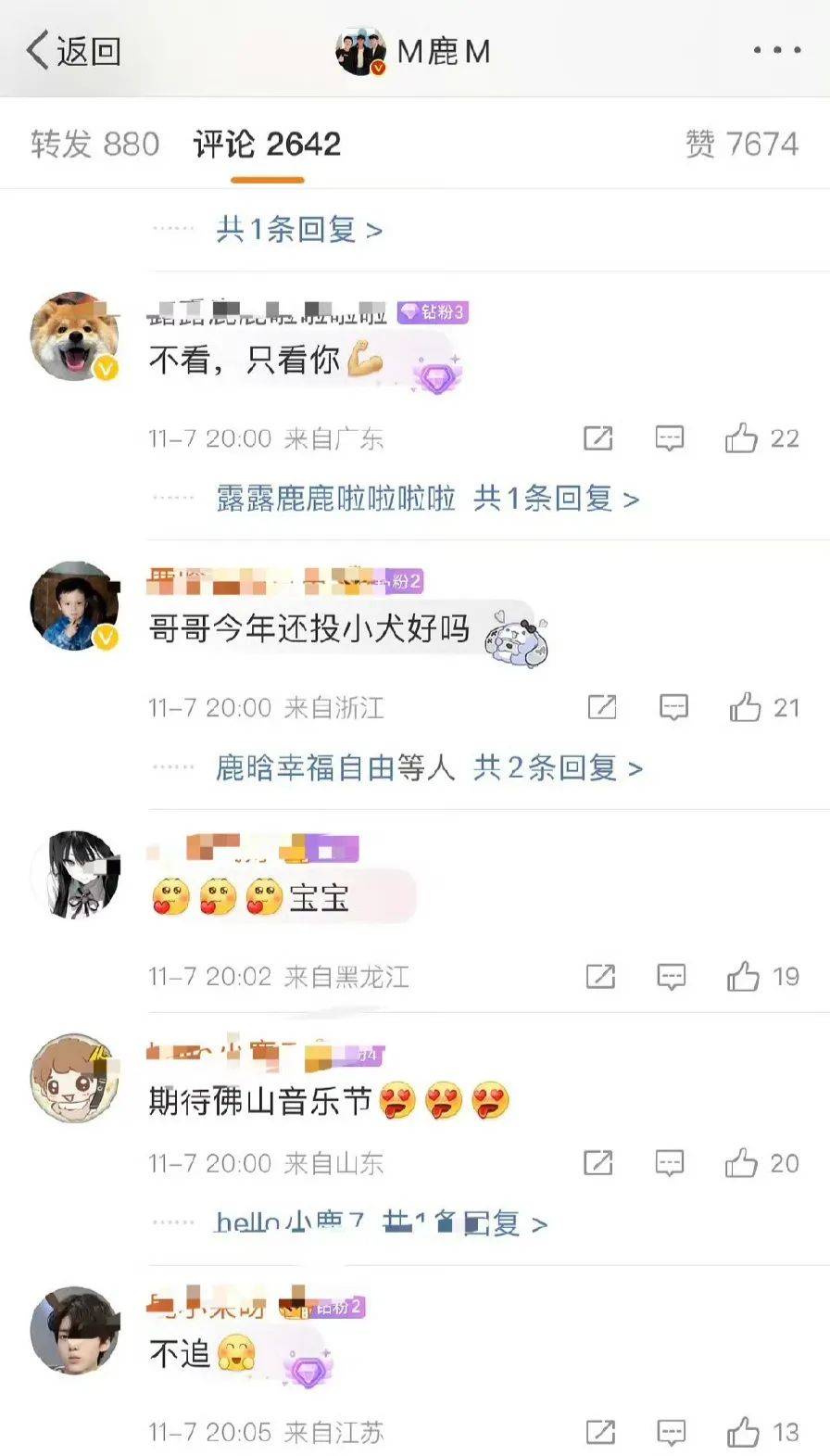Open replies from 露露鹿鹿啦啦啦啦
Viewport: 830px width, 1456px height.
[427, 499]
